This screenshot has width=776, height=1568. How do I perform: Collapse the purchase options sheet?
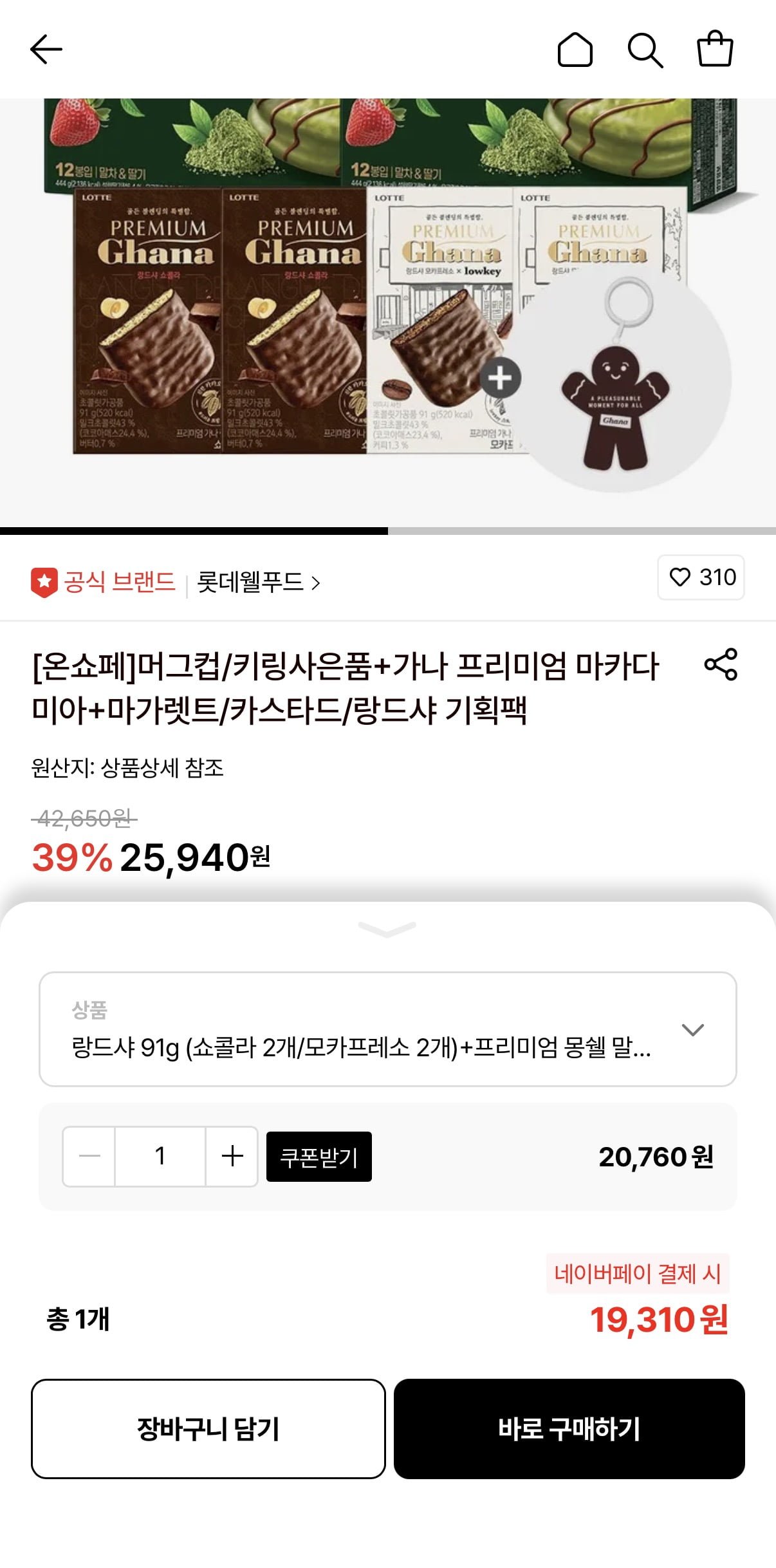tap(387, 928)
